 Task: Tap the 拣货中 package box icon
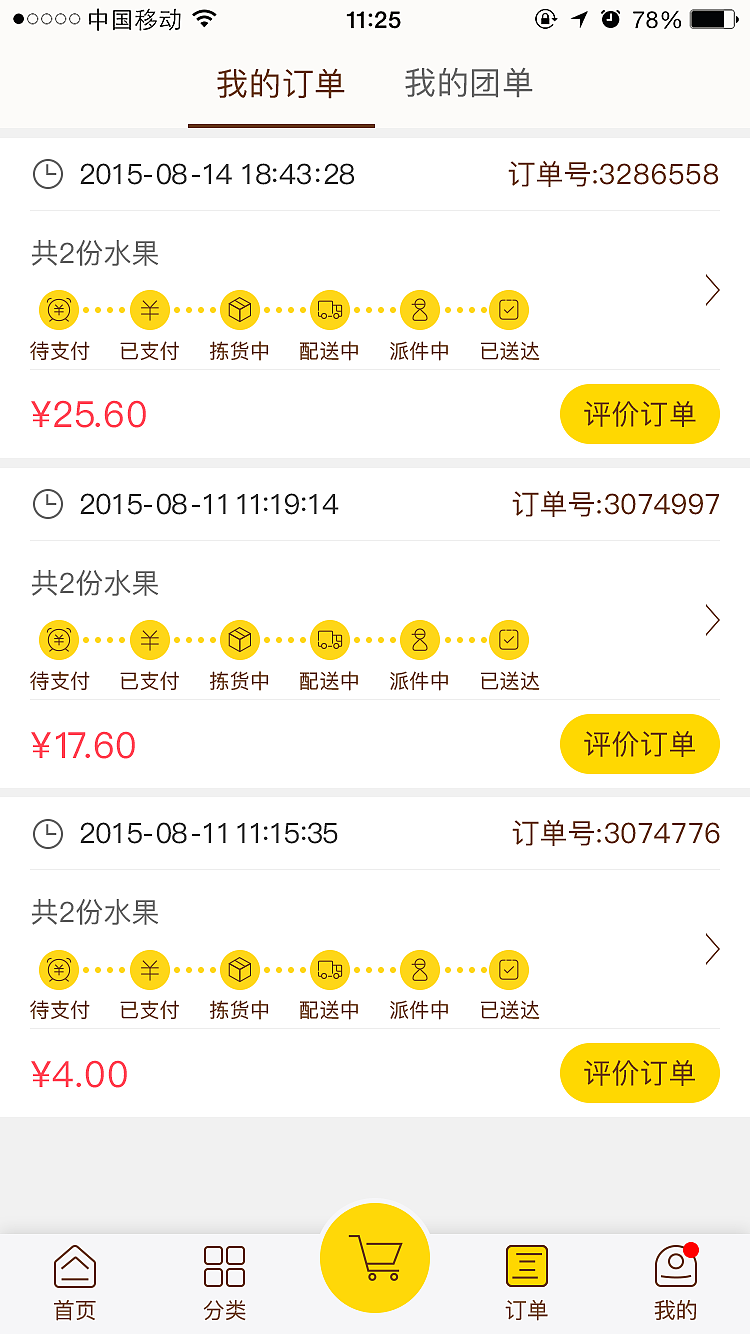click(239, 310)
